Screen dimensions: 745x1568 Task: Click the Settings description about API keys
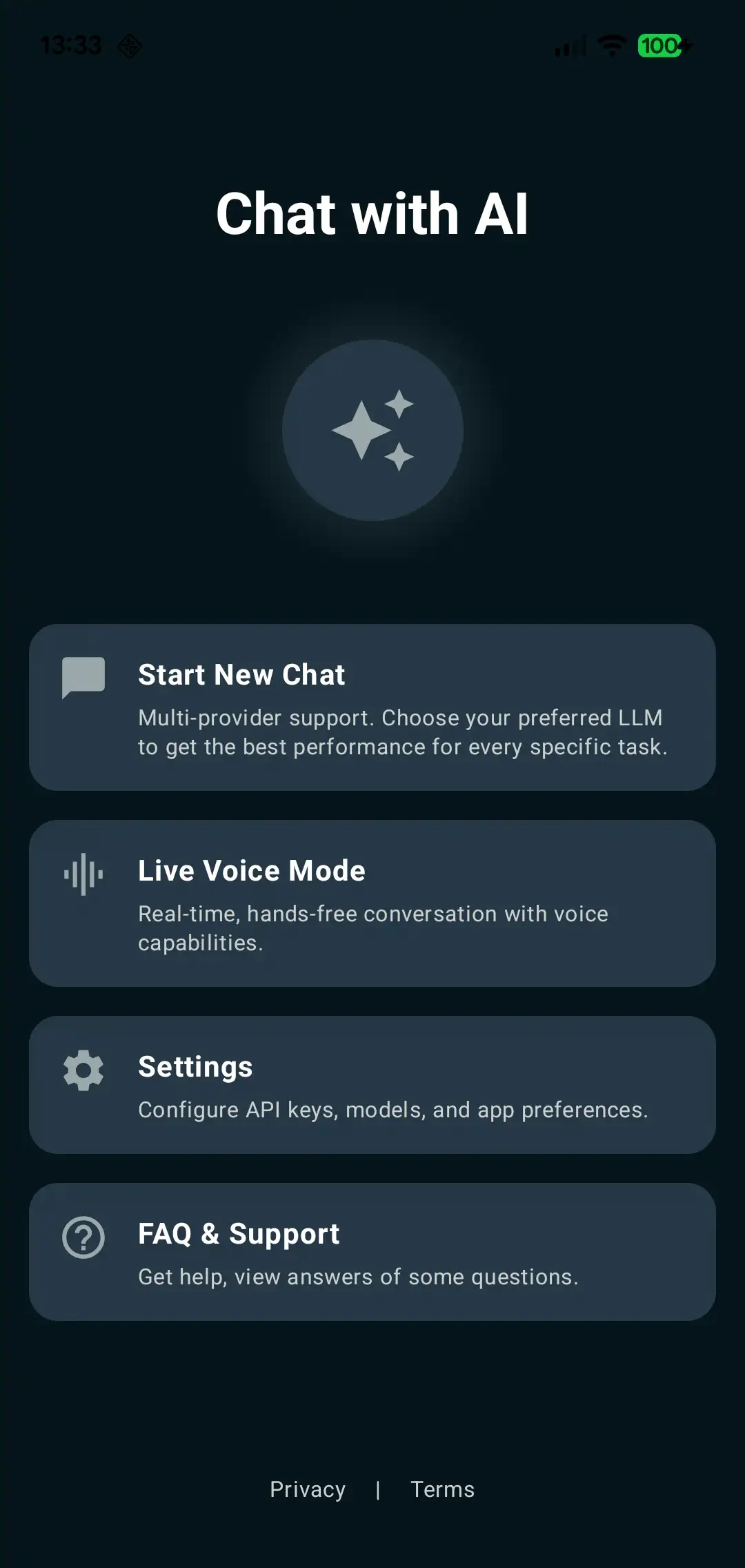(x=393, y=1110)
